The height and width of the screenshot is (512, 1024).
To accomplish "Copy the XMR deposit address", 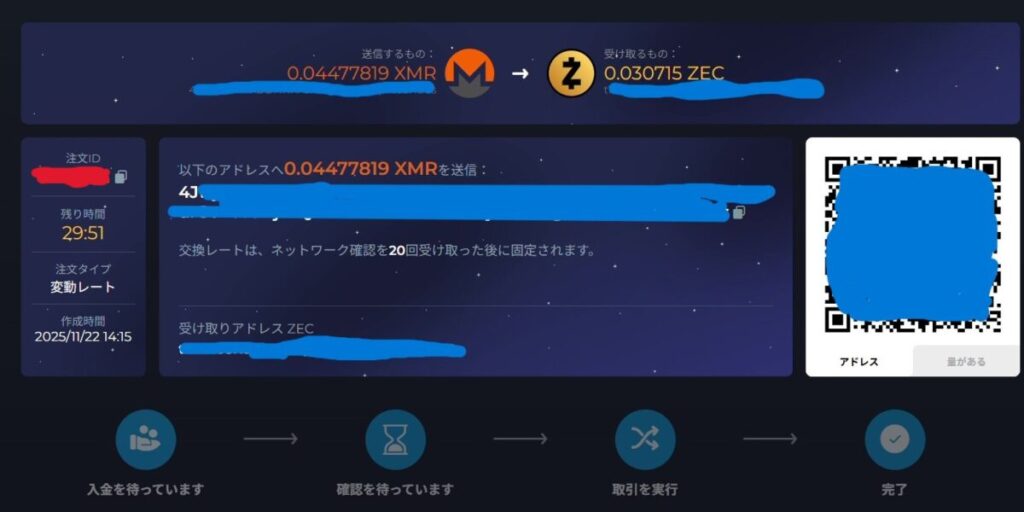I will point(739,212).
